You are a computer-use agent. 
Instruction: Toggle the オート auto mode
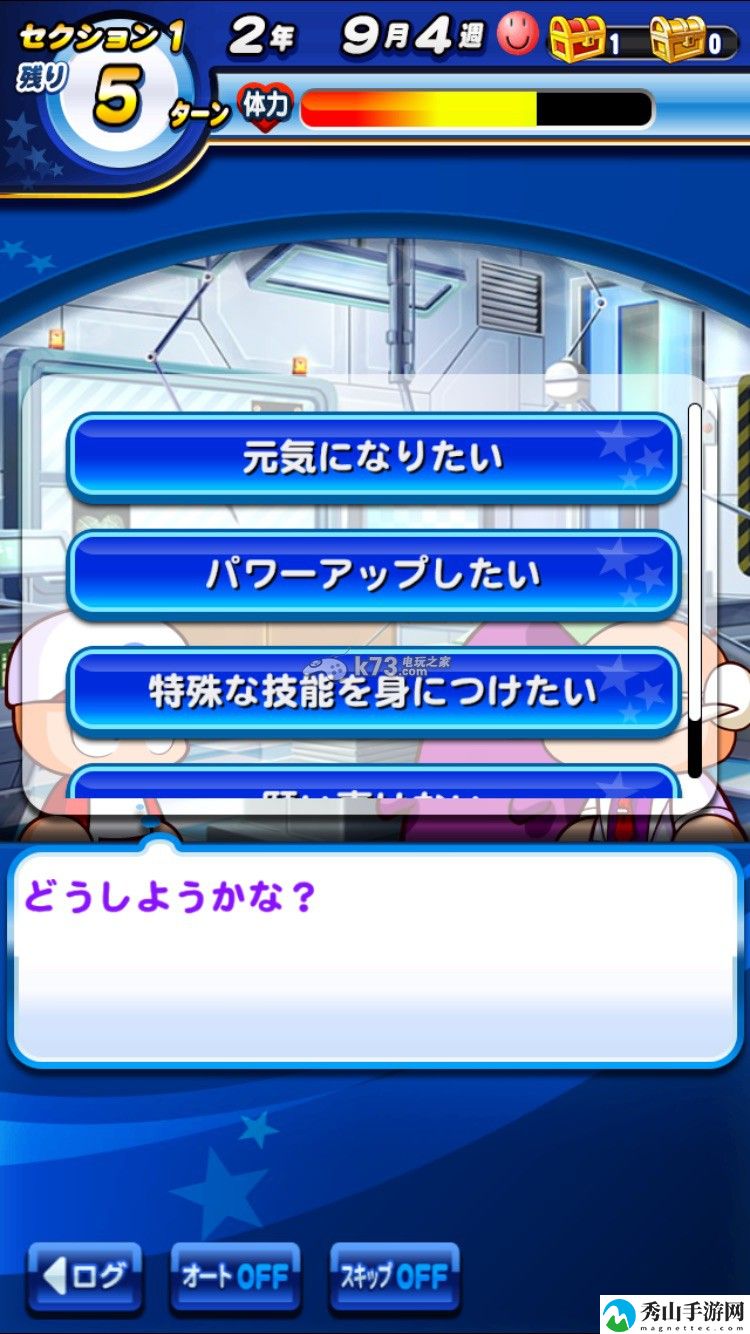pos(235,1276)
